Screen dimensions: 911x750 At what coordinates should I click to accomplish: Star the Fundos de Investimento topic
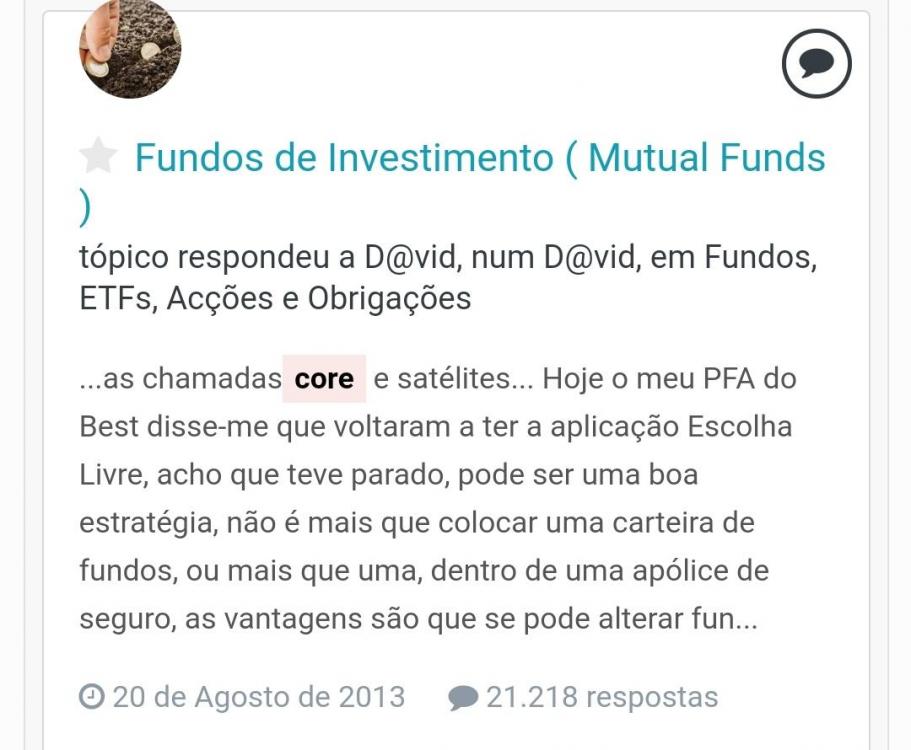(98, 158)
